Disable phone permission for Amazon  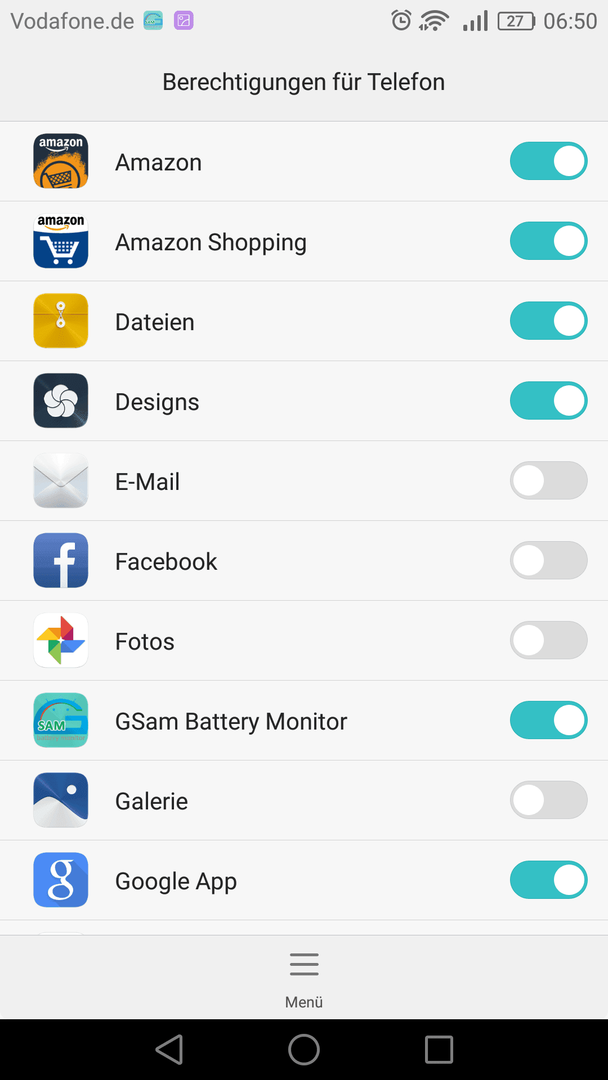click(x=548, y=161)
